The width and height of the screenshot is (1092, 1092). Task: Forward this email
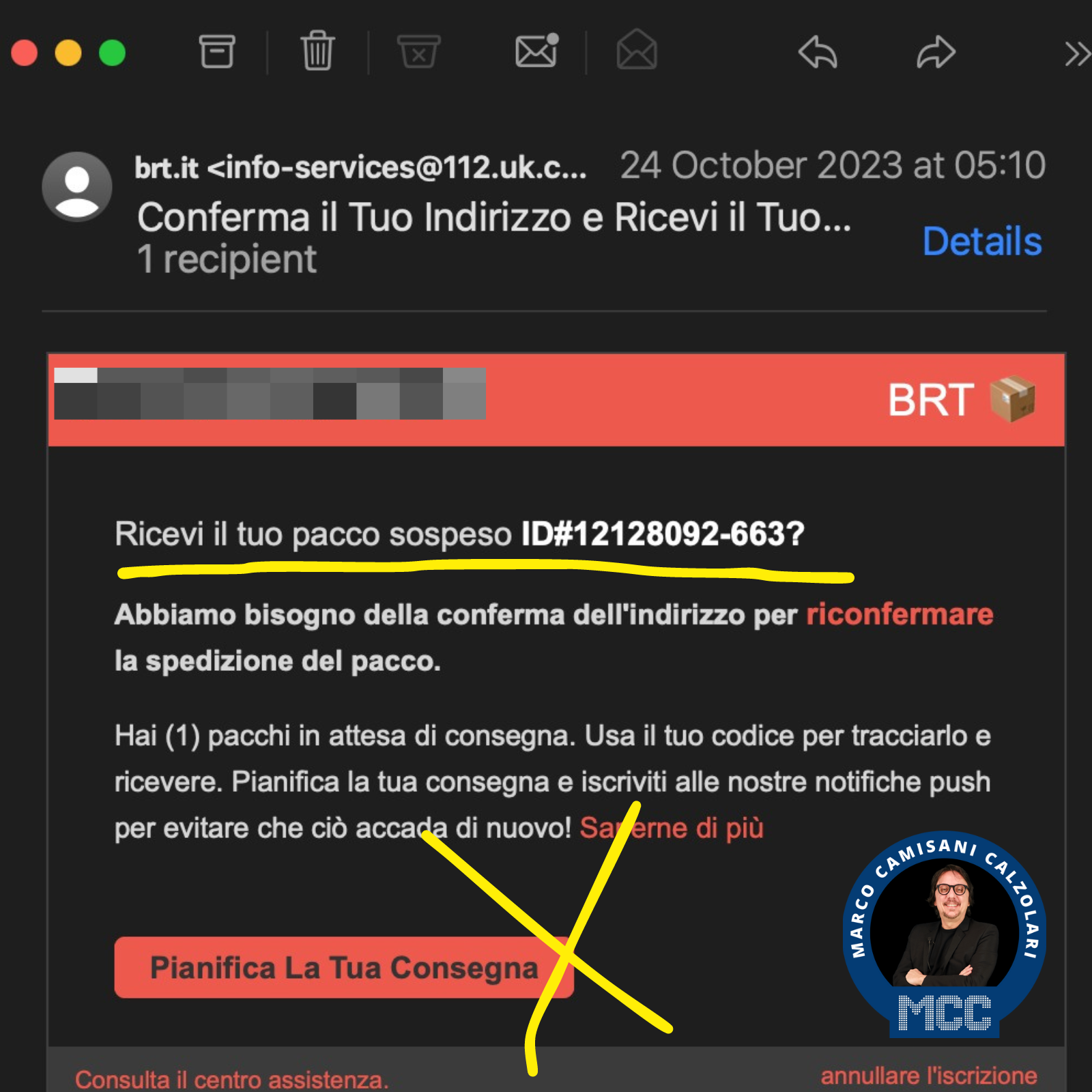pos(935,52)
